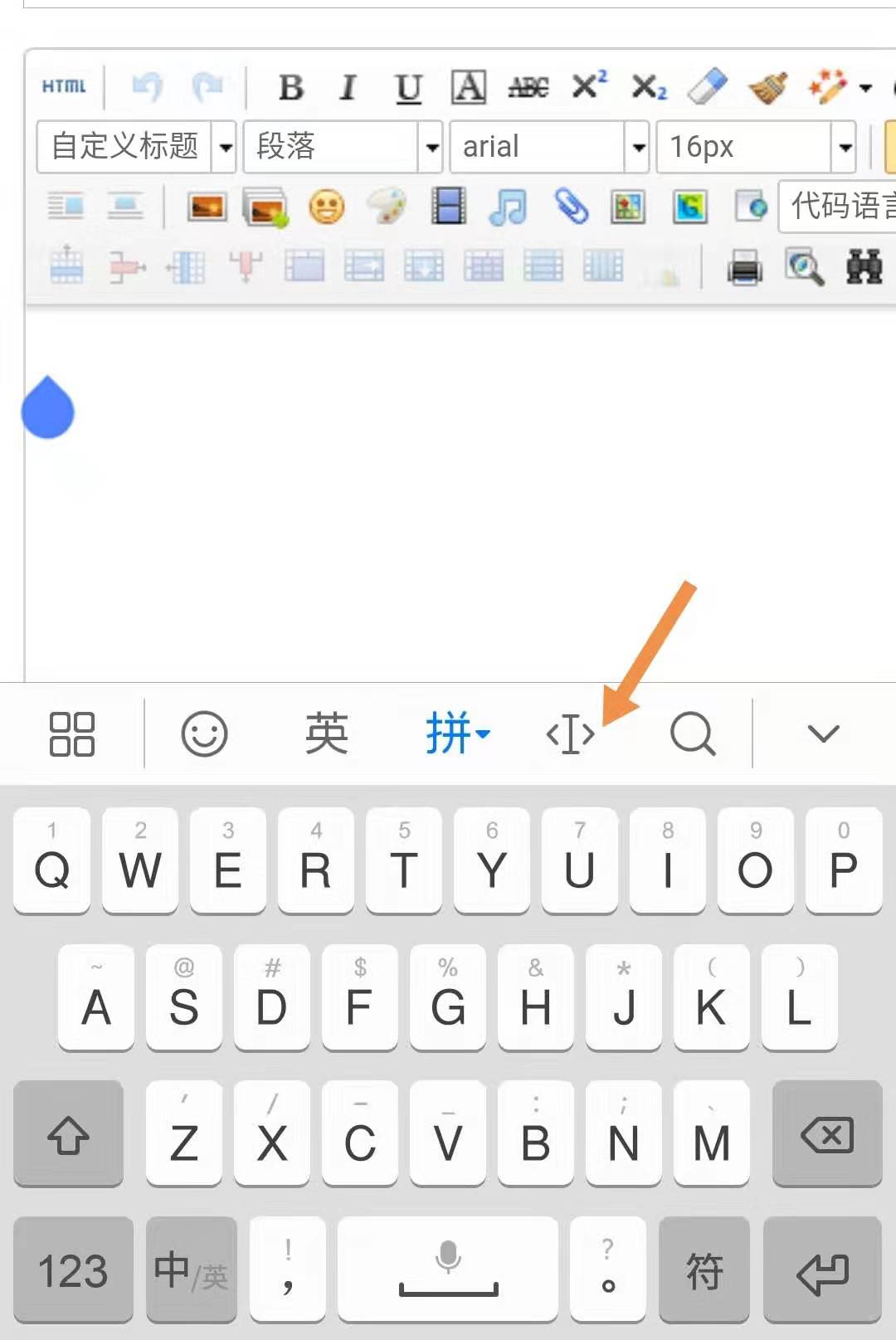Screen dimensions: 896x1340
Task: Print the document
Action: pos(744,268)
